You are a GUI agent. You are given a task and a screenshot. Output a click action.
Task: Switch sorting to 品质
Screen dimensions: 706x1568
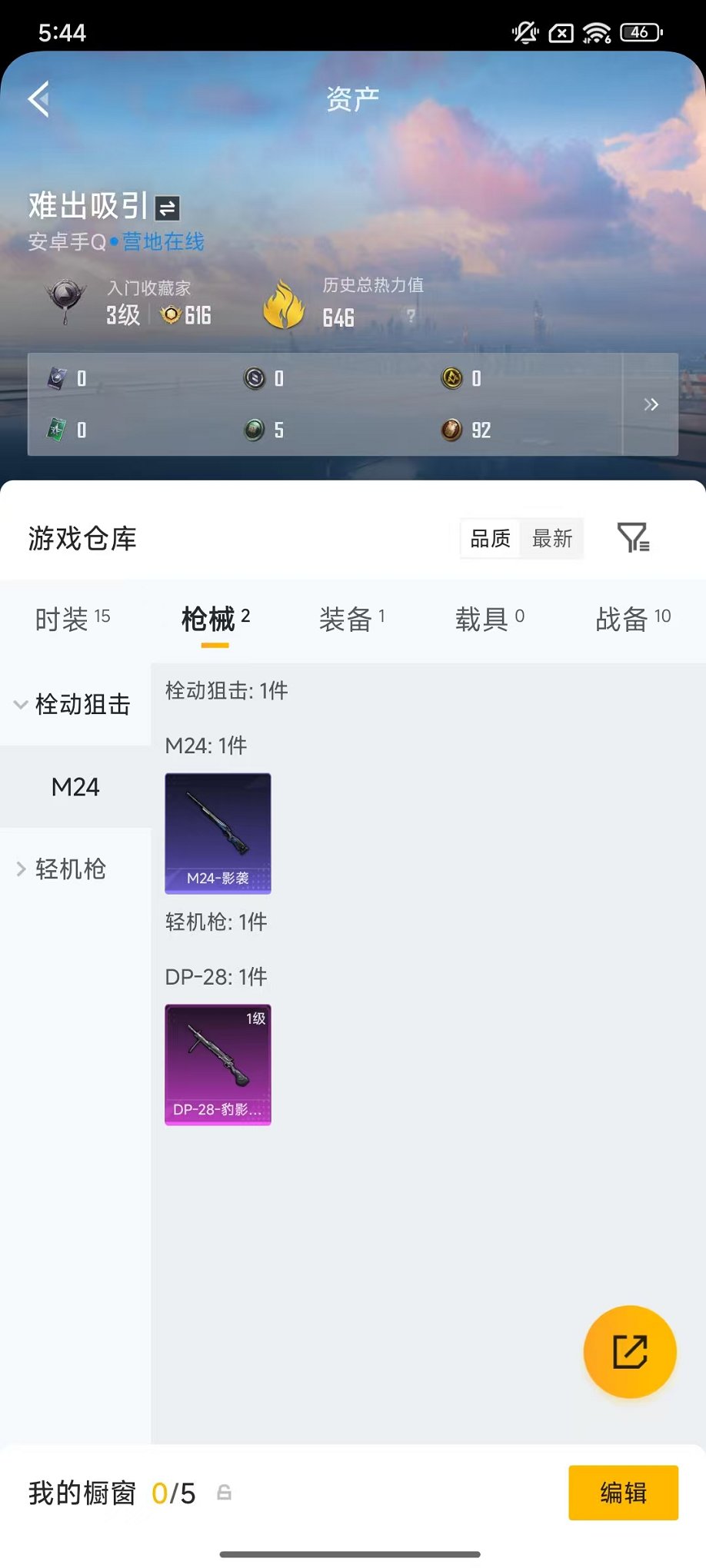pyautogui.click(x=489, y=539)
